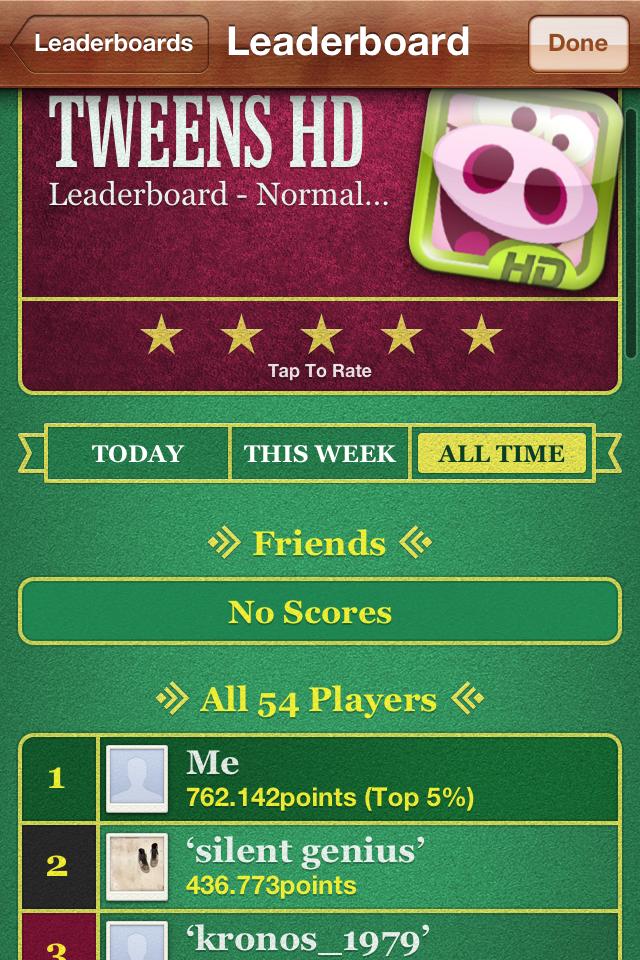Image resolution: width=640 pixels, height=960 pixels.
Task: Switch to the This Week tab
Action: click(x=320, y=453)
